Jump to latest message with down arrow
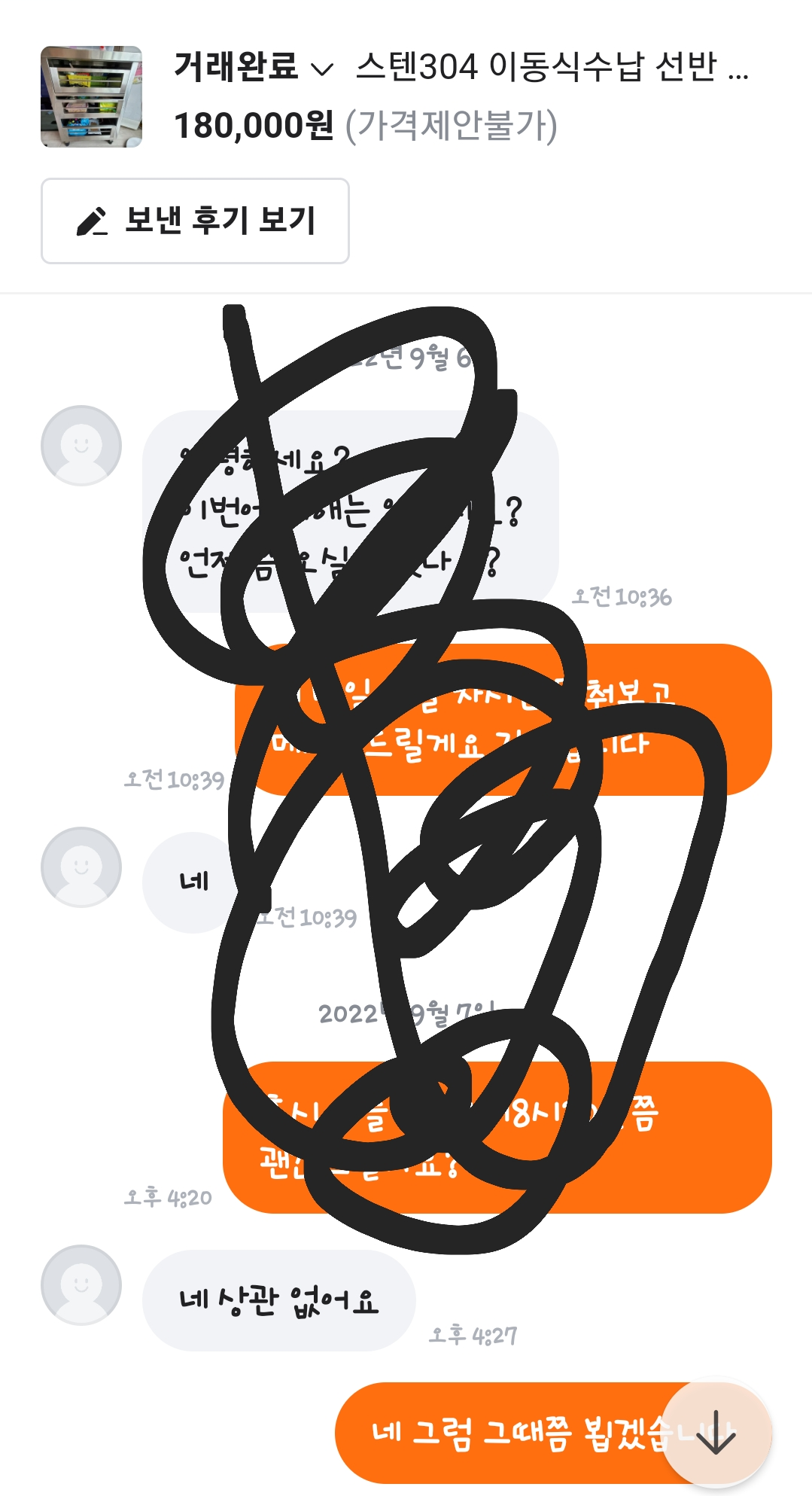This screenshot has width=812, height=1496. tap(716, 1433)
